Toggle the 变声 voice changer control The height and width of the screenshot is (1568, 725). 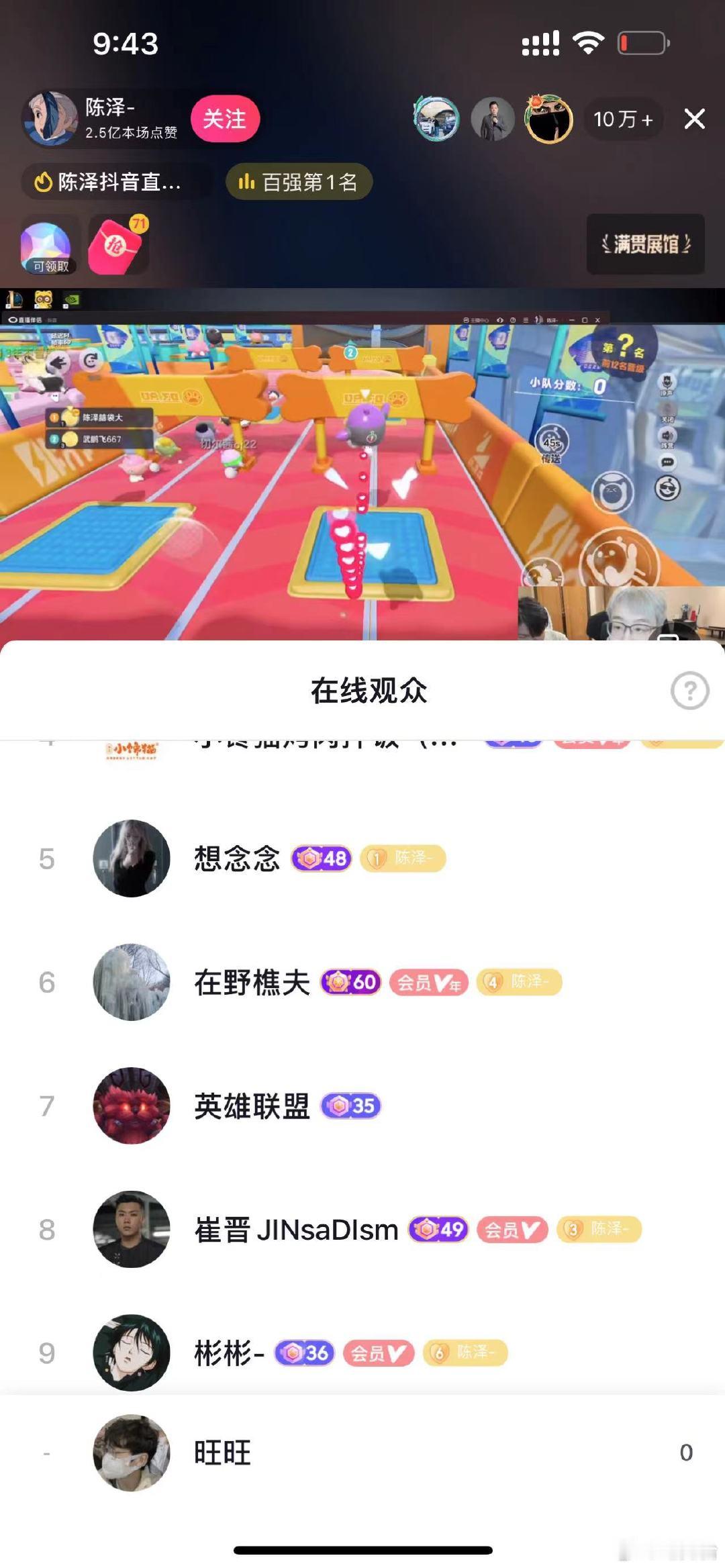pos(667,383)
